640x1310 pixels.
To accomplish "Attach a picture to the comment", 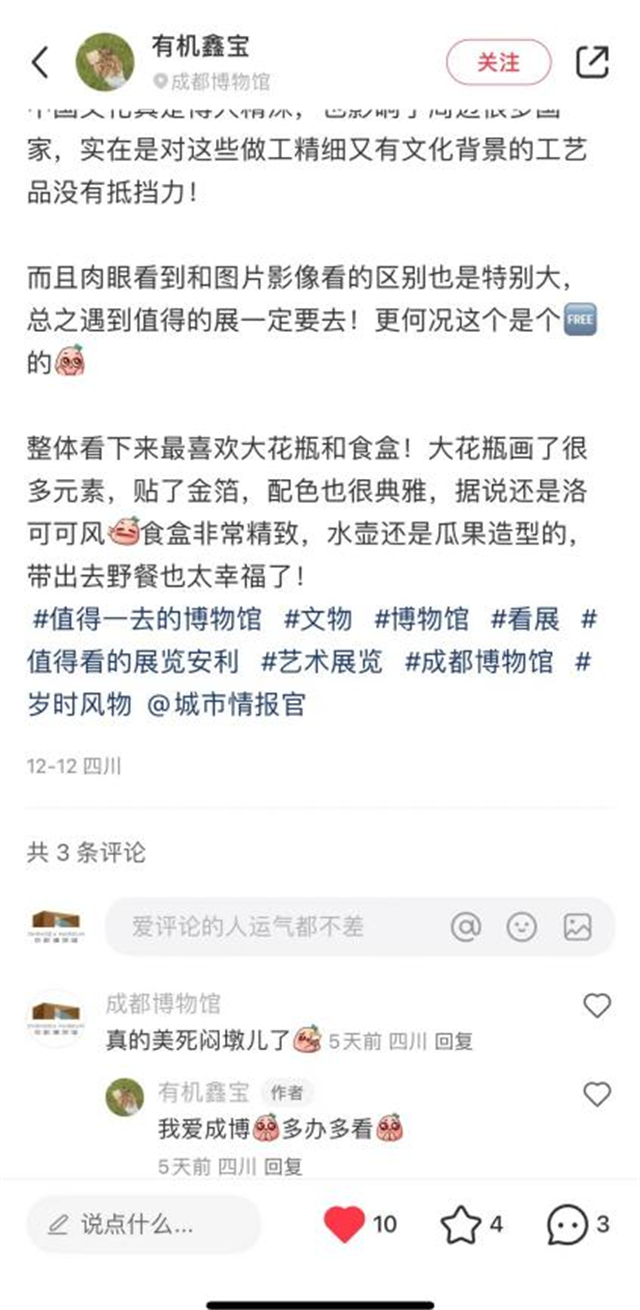I will tap(577, 927).
